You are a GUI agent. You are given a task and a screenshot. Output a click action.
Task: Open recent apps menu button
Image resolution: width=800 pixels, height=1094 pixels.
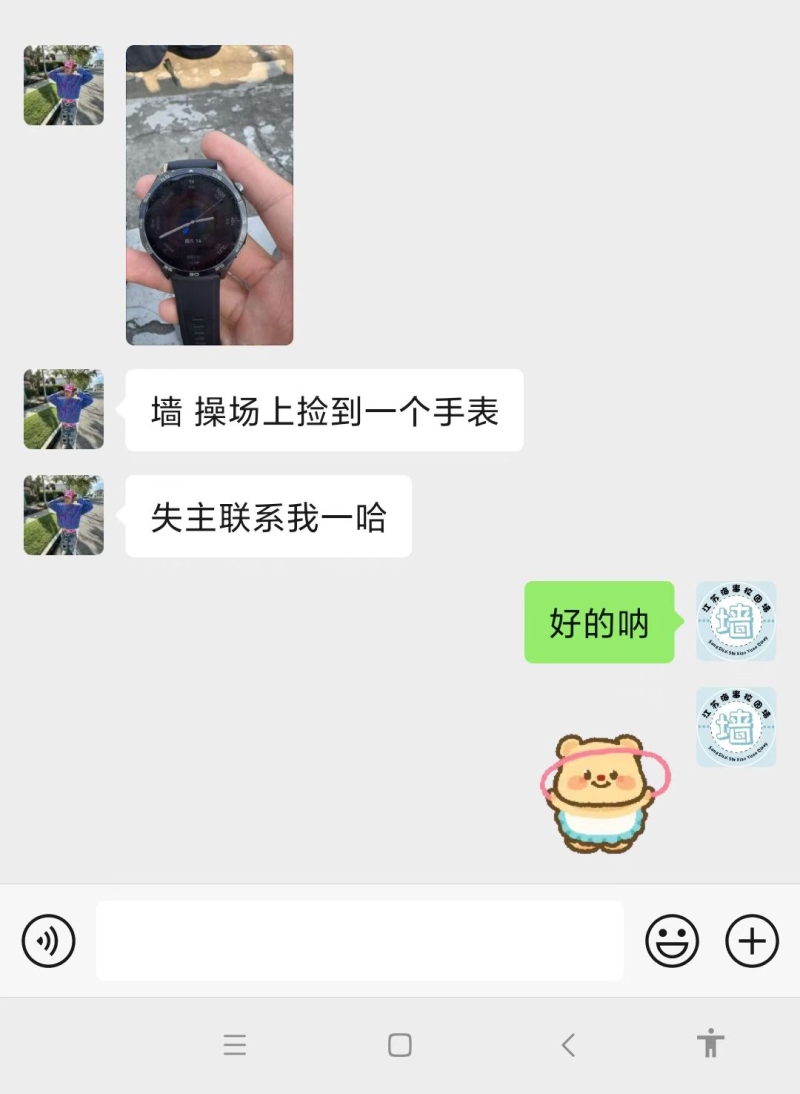(x=235, y=1046)
